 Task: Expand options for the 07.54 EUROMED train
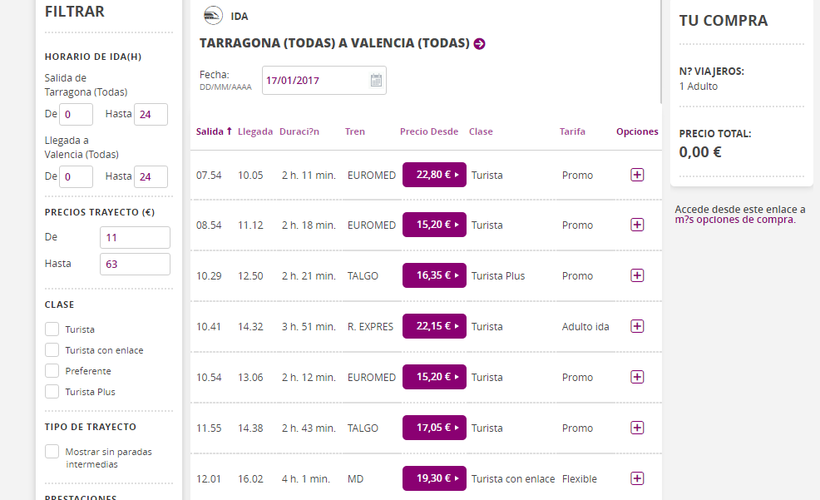point(637,175)
